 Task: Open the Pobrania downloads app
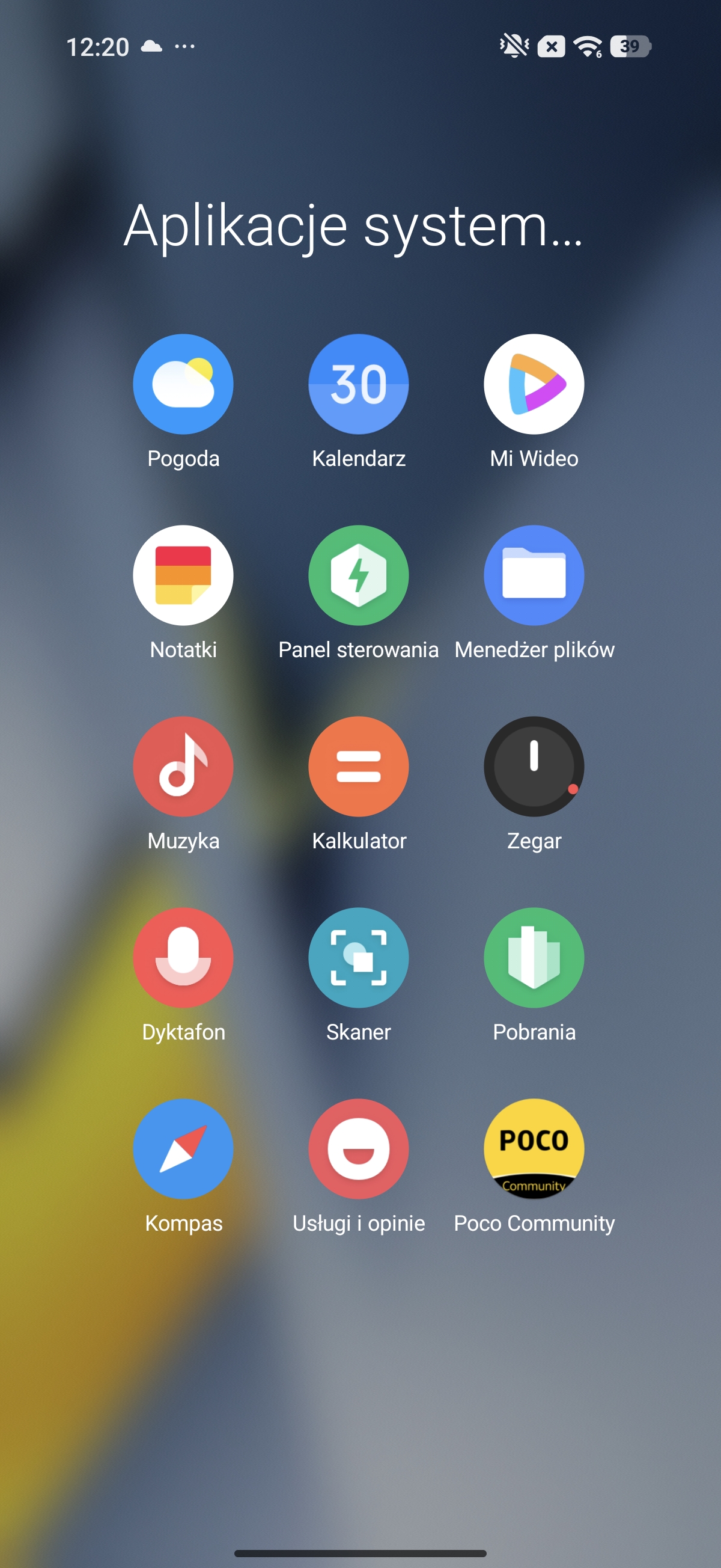point(534,958)
